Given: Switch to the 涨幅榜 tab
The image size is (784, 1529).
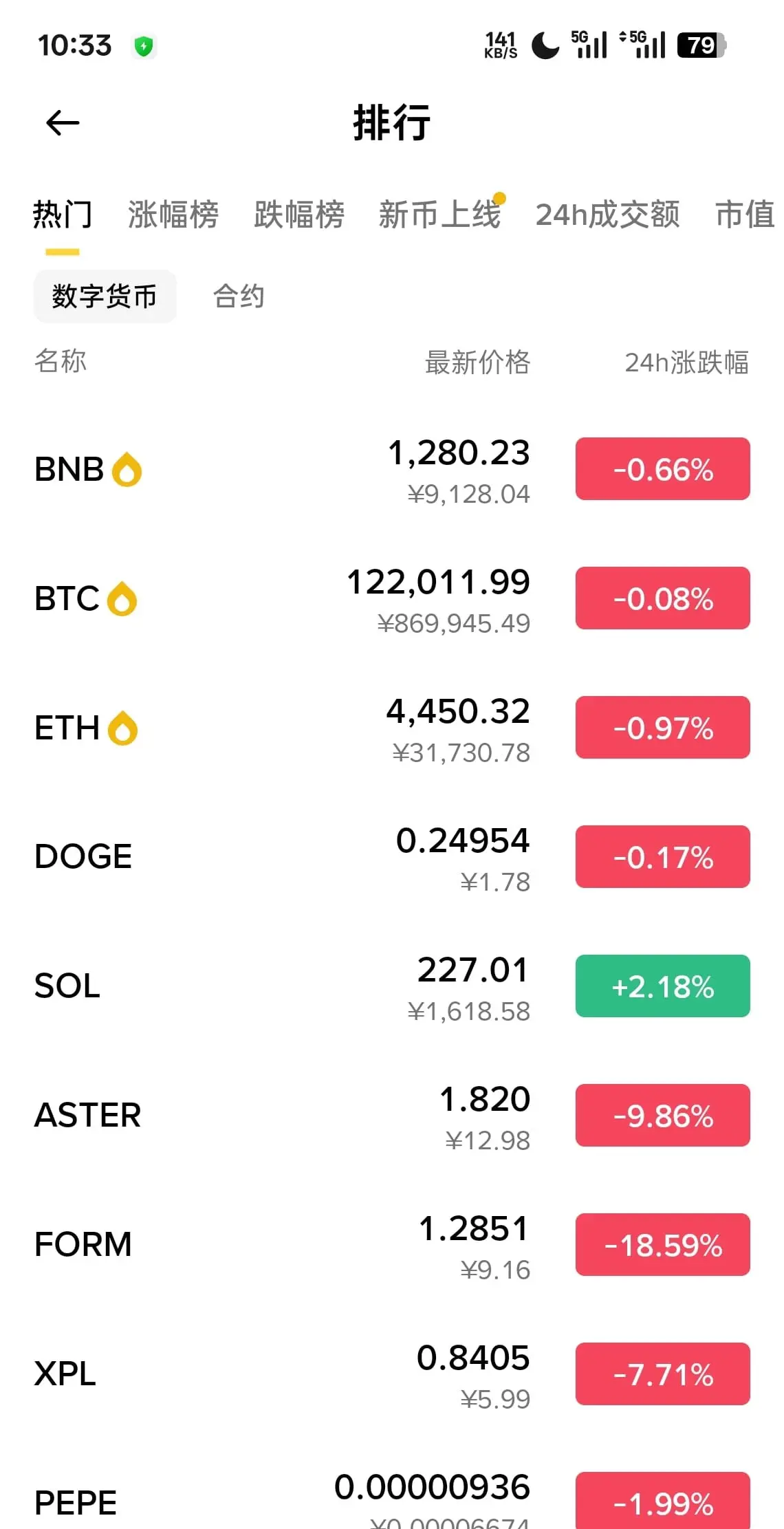Looking at the screenshot, I should pyautogui.click(x=173, y=215).
